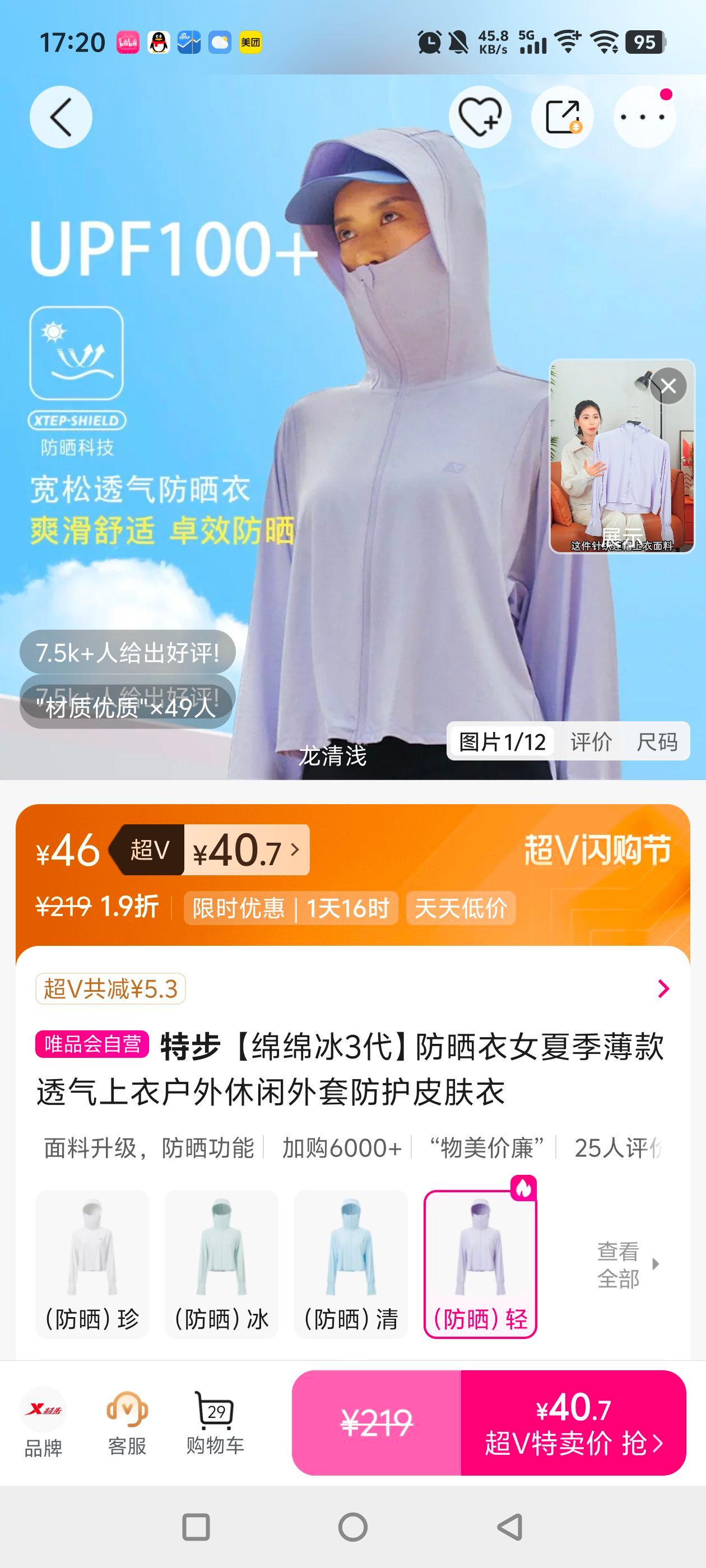Add the product to favorites via heart icon
This screenshot has width=706, height=1568.
(x=480, y=117)
